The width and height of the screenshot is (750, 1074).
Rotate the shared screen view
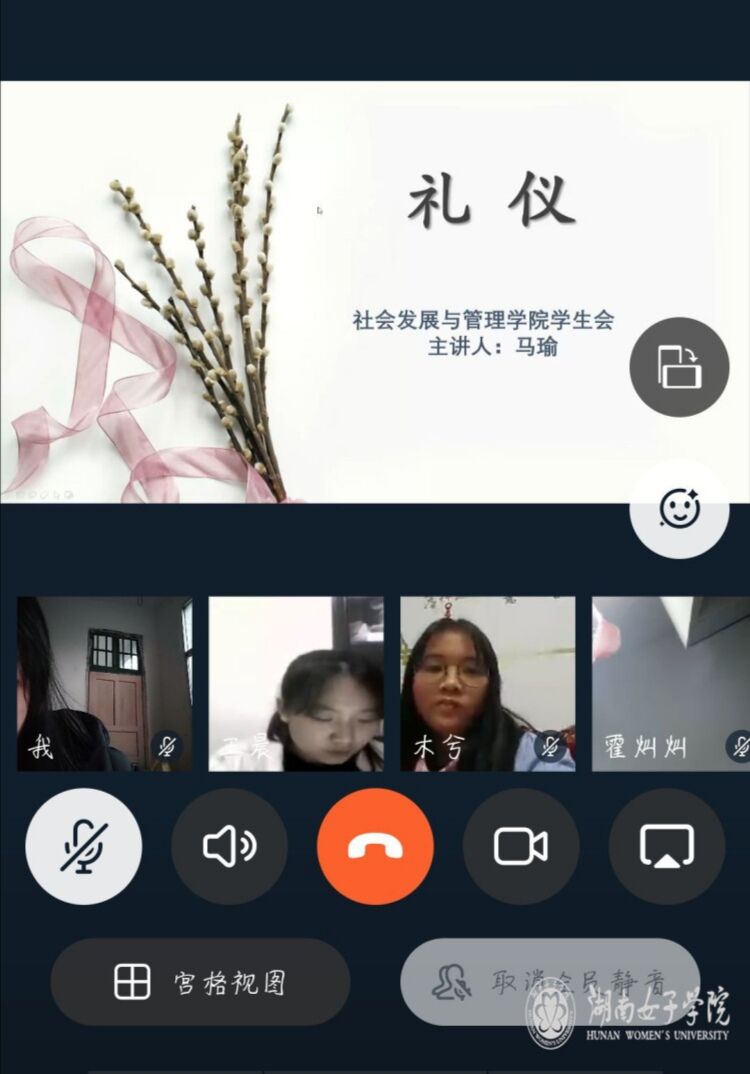[679, 367]
